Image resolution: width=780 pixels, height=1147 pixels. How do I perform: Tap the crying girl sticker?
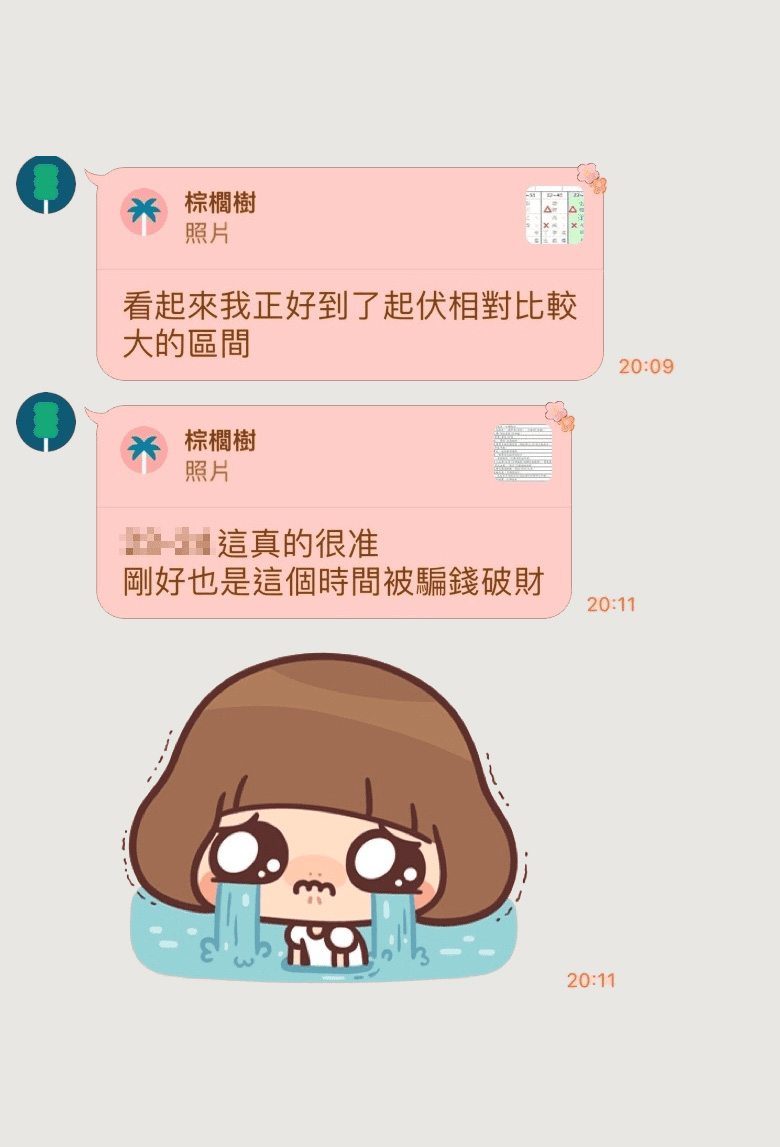(x=325, y=820)
